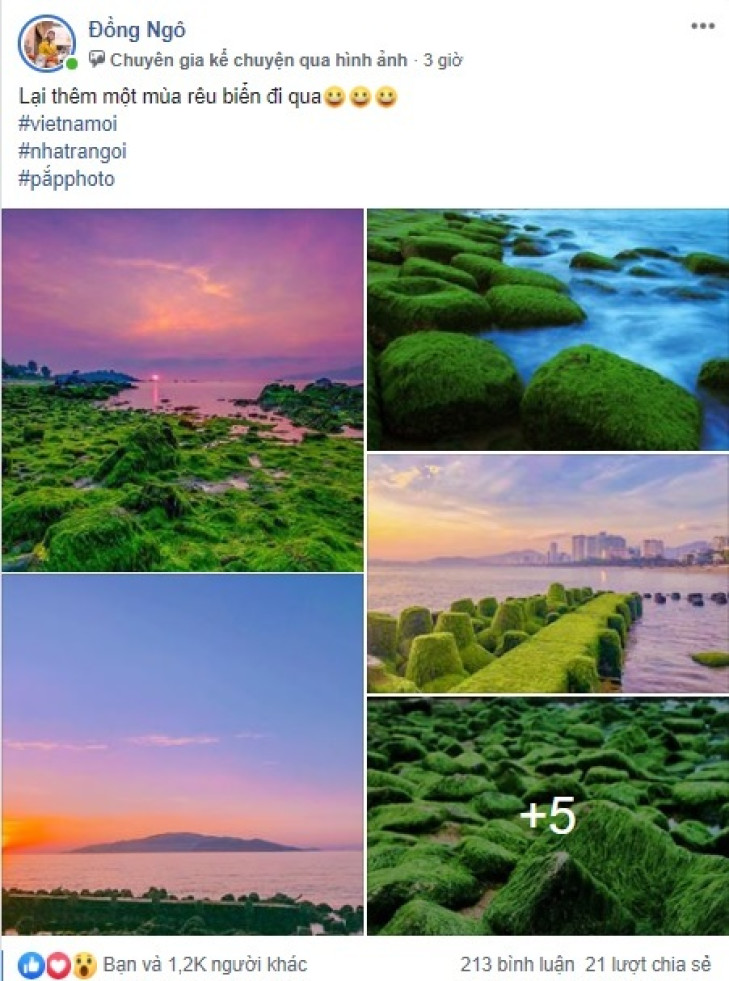View the +5 more photos tile

pos(548,816)
